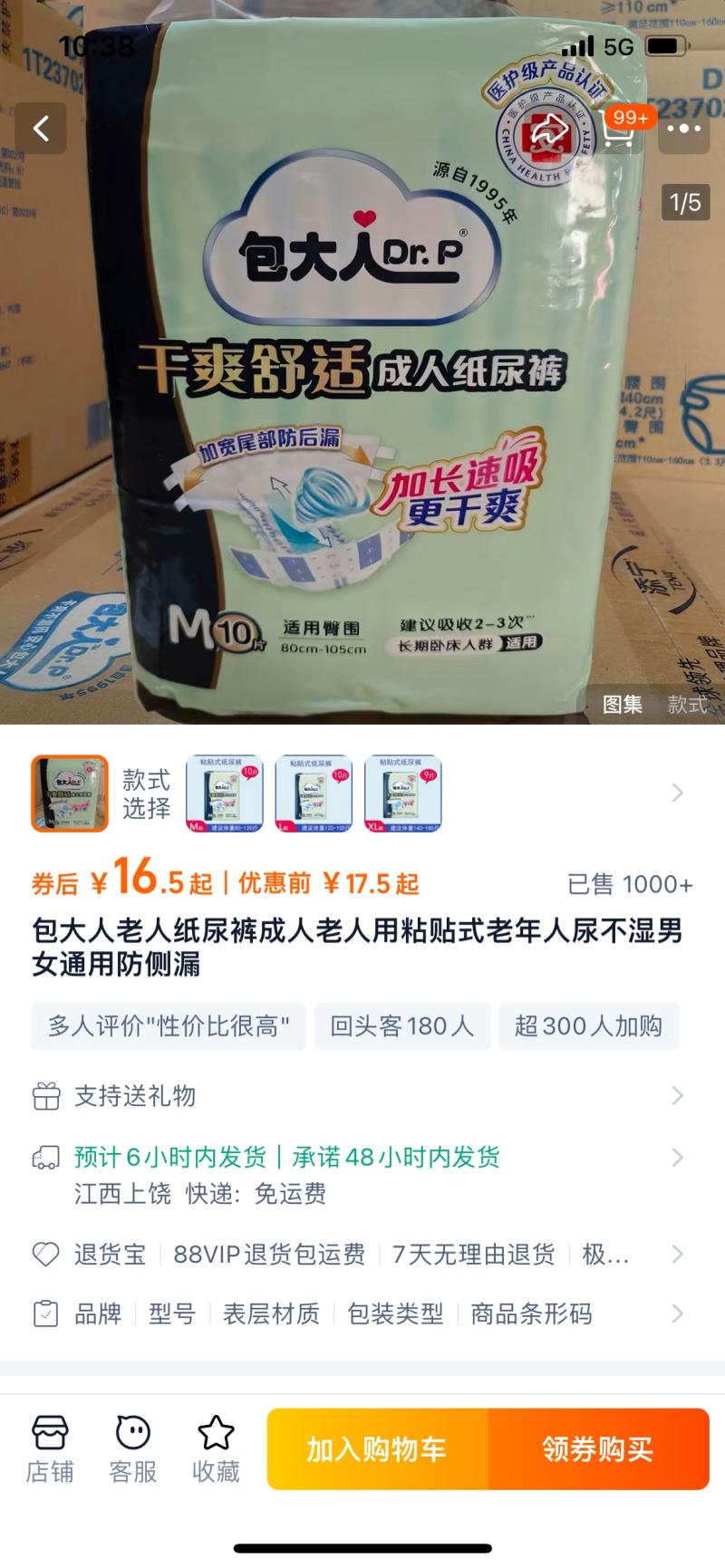Switch to the 款式 image tab
725x1568 pixels.
(686, 705)
